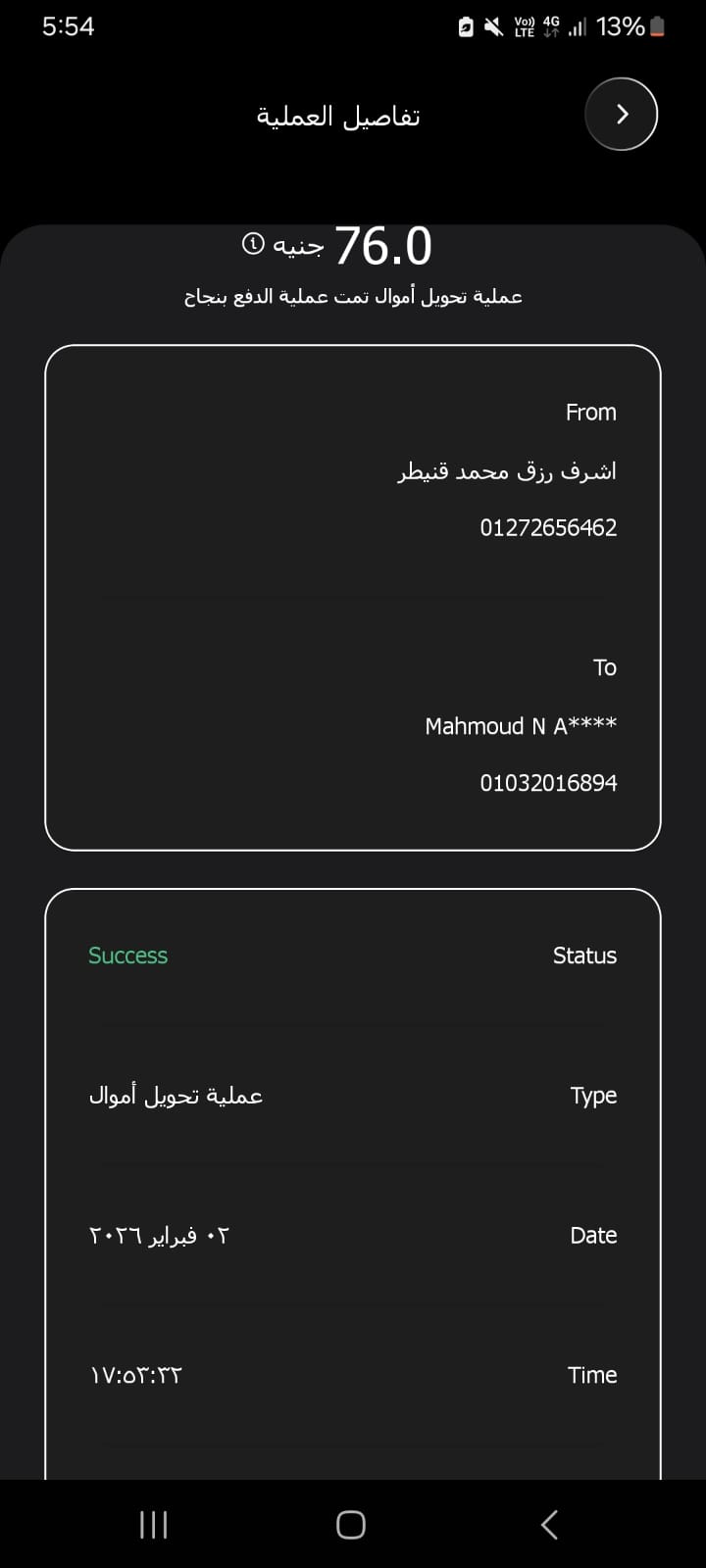Open recent apps from the navigation bar
This screenshot has height=1568, width=706.
tap(154, 1524)
